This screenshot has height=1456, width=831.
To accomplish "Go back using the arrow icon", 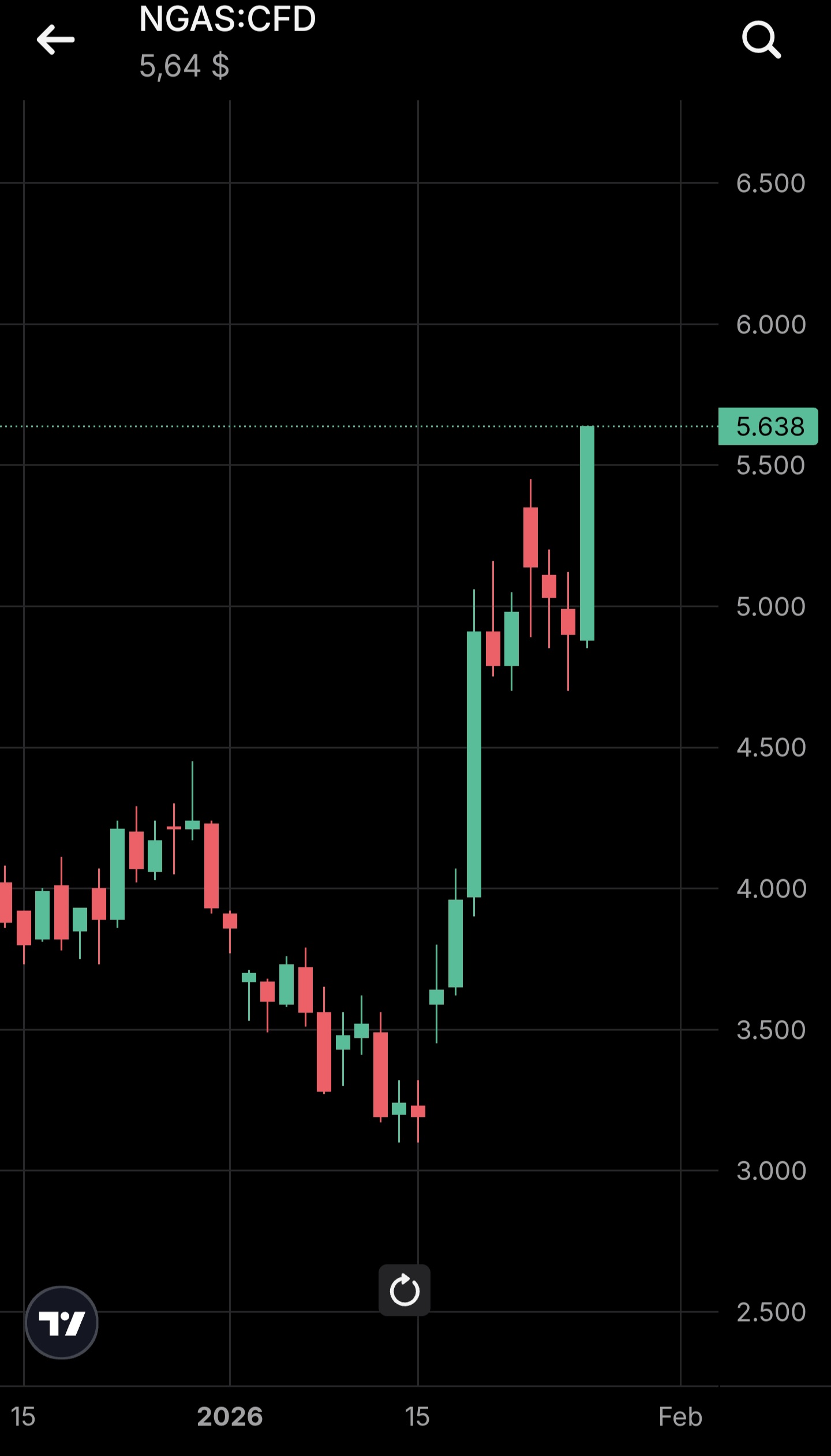I will point(55,40).
